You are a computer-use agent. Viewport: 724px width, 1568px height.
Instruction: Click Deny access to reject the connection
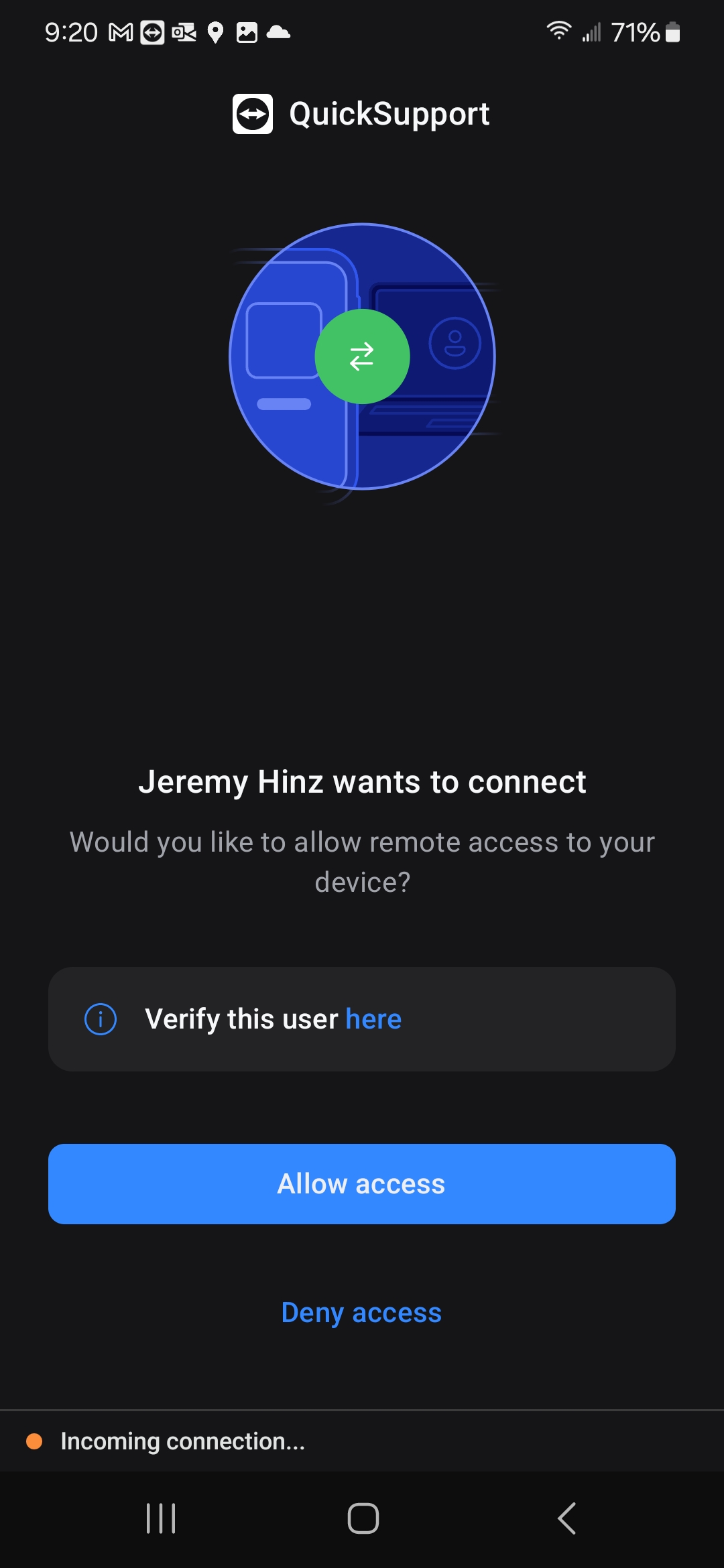tap(361, 1313)
